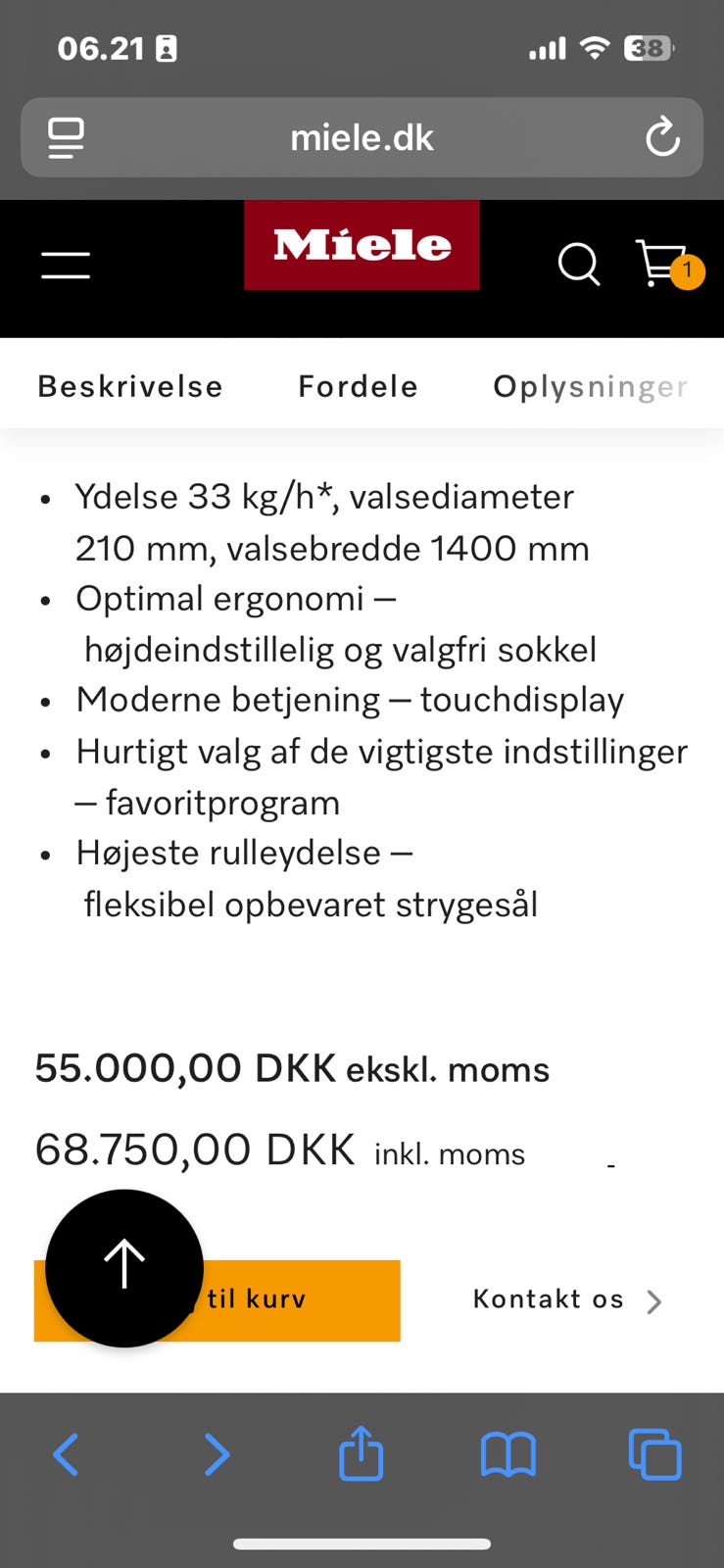Click the Kontakt os link

pos(548,1298)
